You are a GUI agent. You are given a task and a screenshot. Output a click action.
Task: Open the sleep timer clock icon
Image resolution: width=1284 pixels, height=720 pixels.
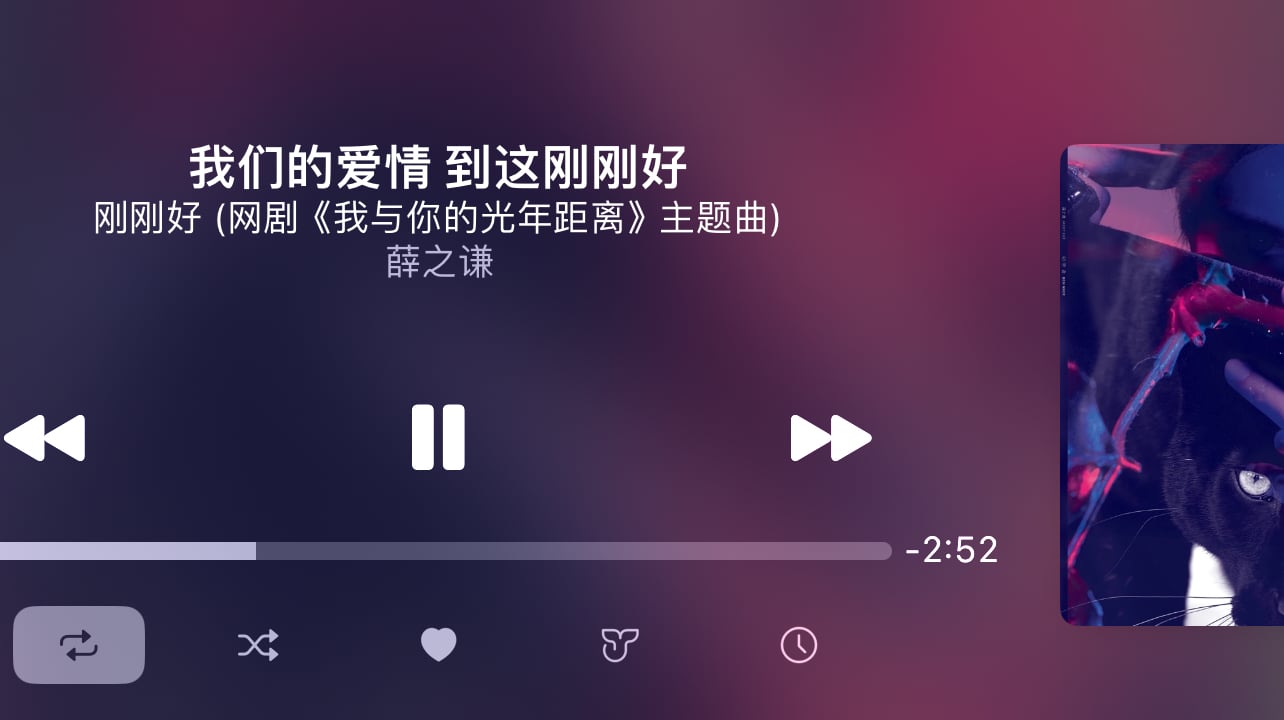tap(799, 645)
